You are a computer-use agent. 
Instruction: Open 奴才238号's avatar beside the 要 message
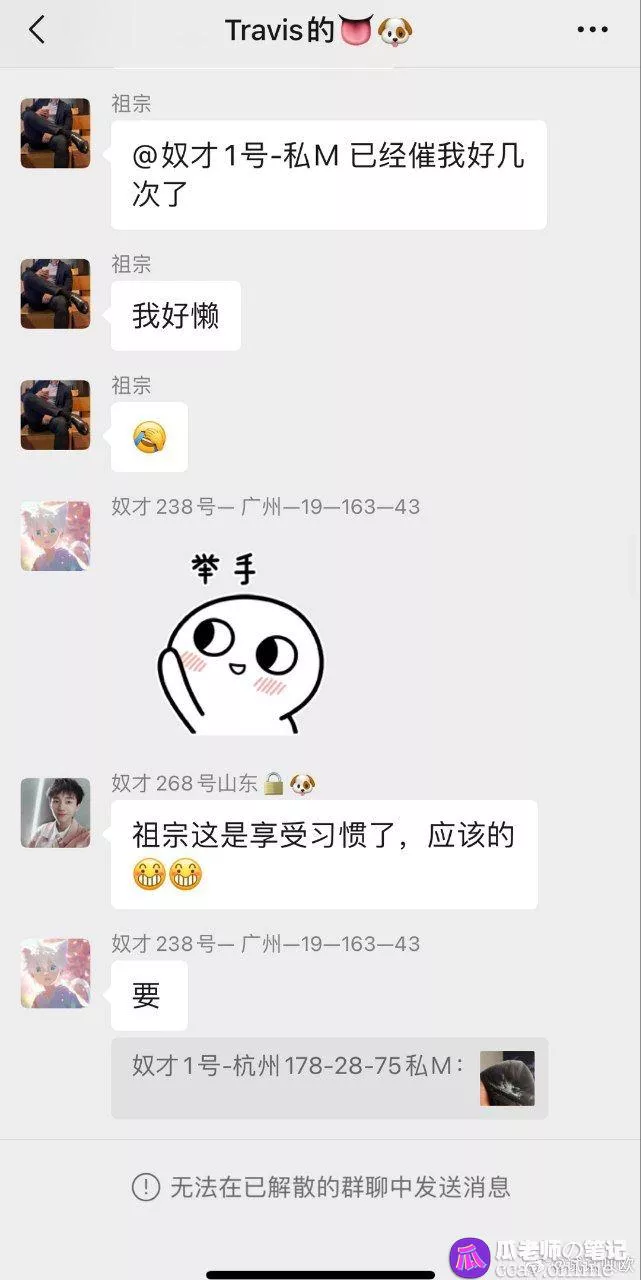(56, 973)
